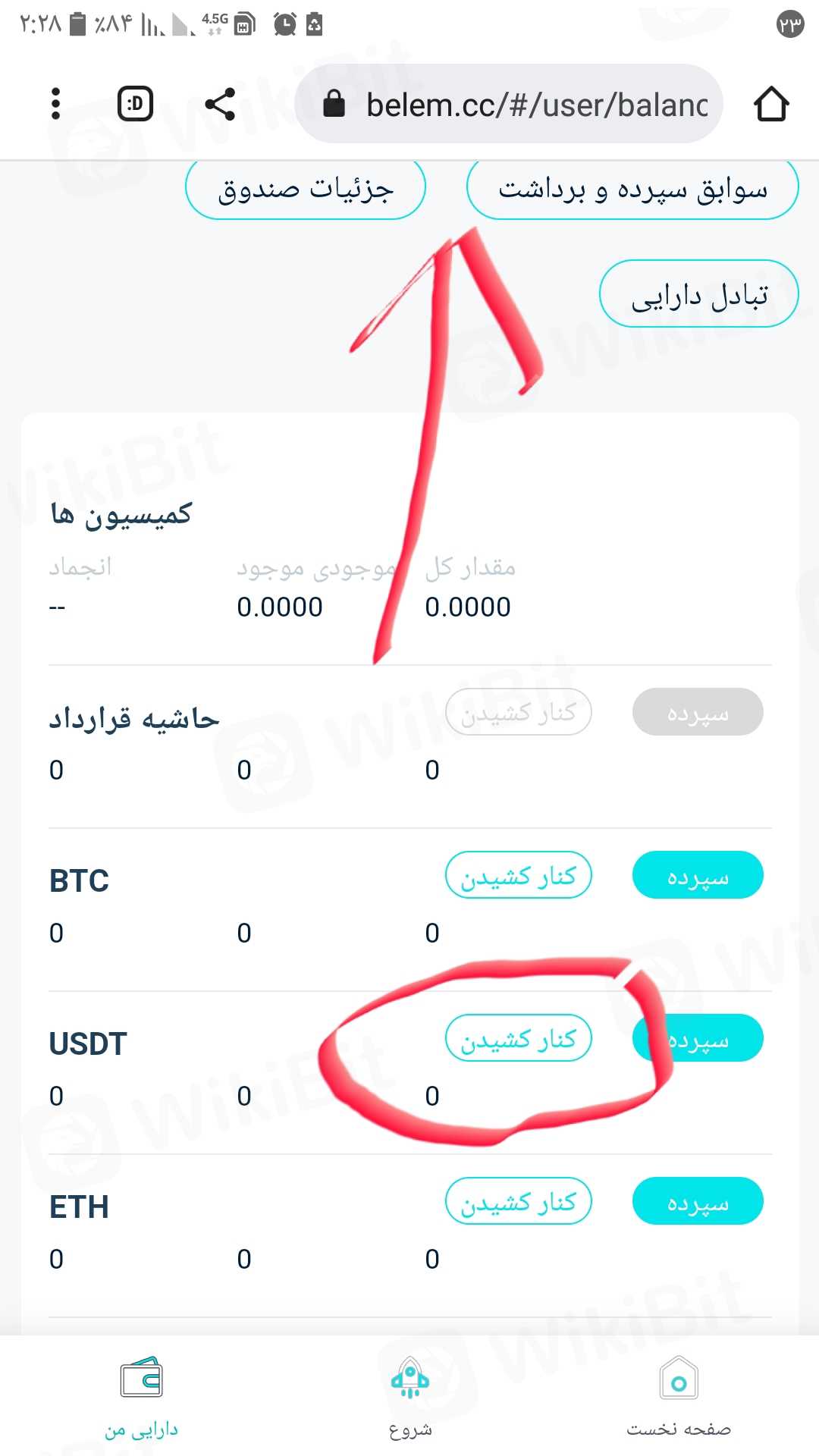Go to the browser home page
The width and height of the screenshot is (819, 1456).
click(771, 104)
